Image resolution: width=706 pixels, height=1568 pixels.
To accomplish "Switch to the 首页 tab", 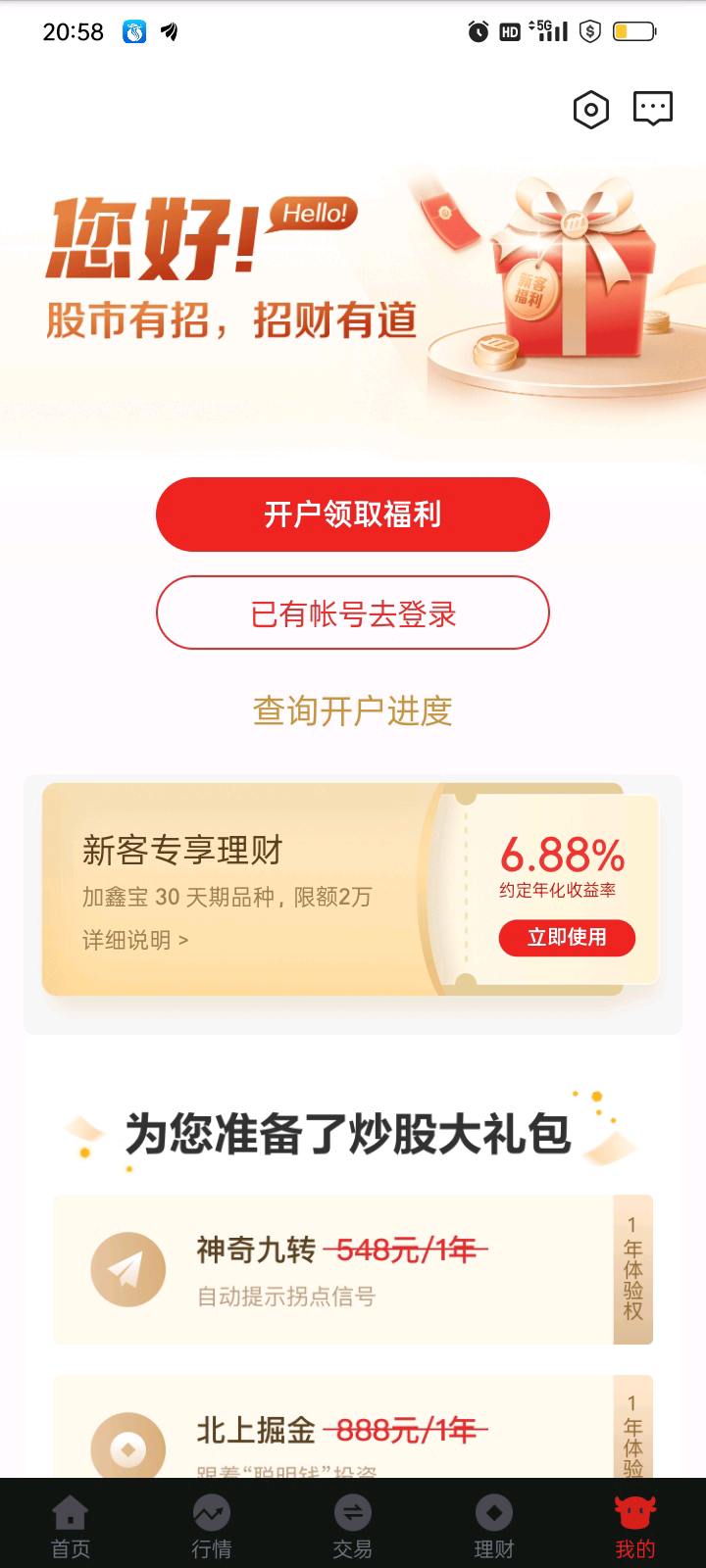I will (71, 1526).
